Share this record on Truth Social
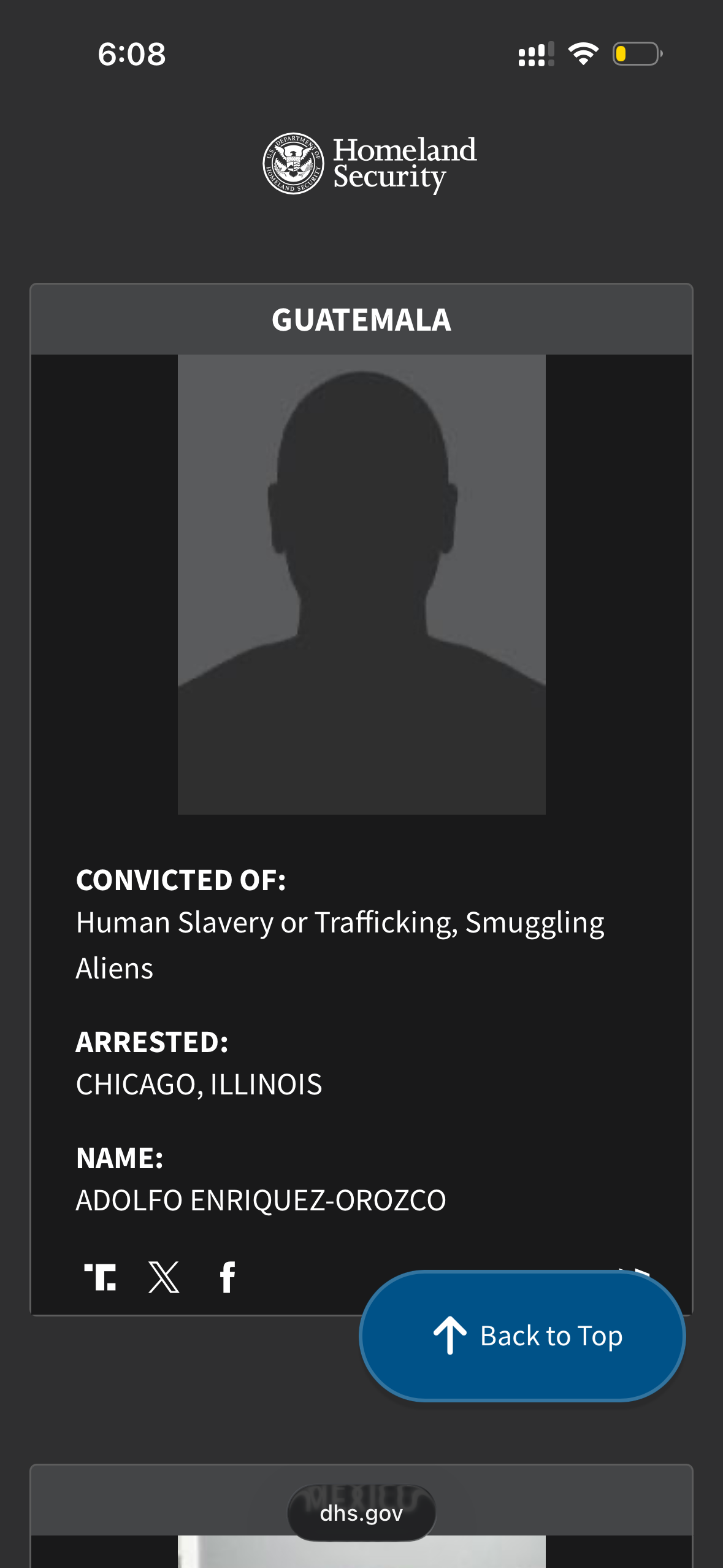This screenshot has height=1568, width=723. pos(100,1277)
